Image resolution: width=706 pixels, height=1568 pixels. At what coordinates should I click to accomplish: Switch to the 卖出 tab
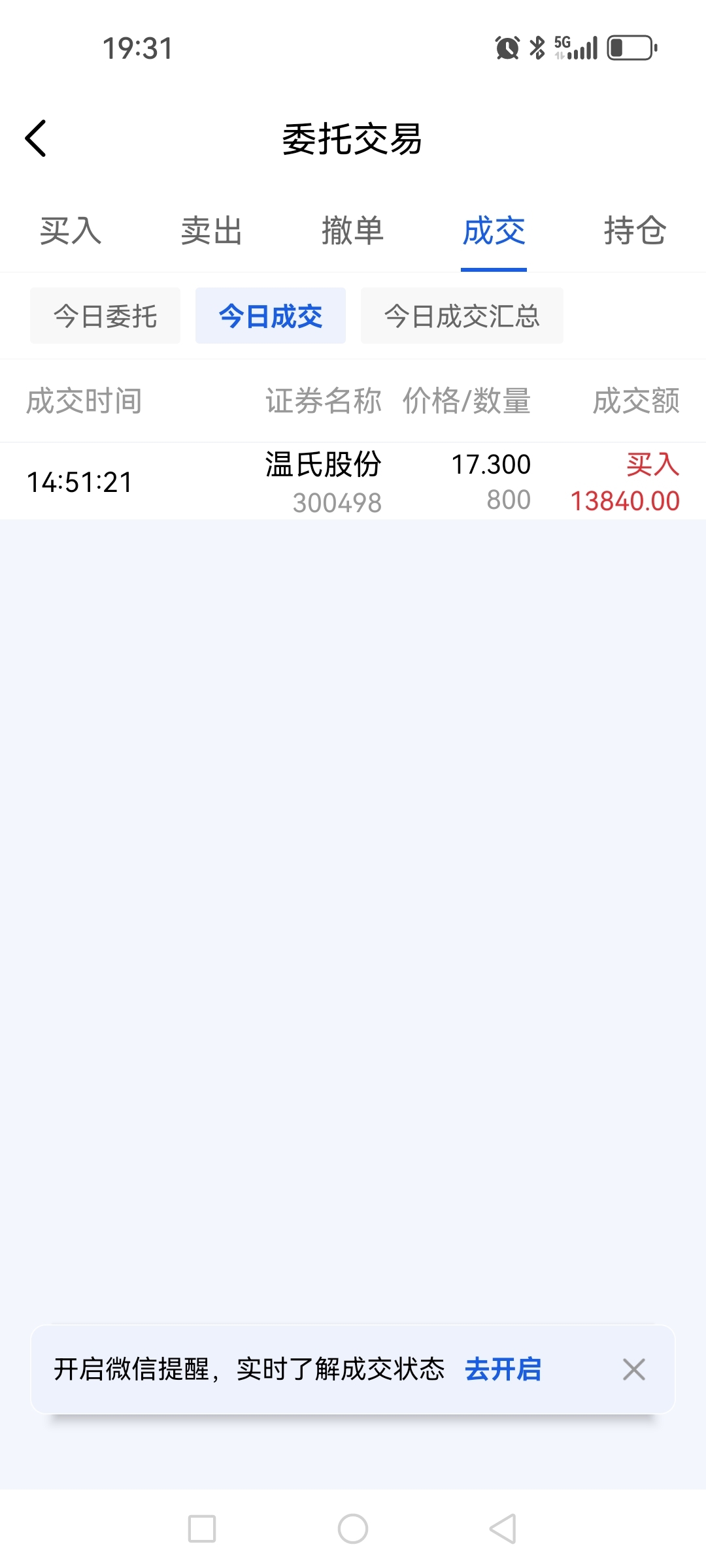[x=212, y=231]
